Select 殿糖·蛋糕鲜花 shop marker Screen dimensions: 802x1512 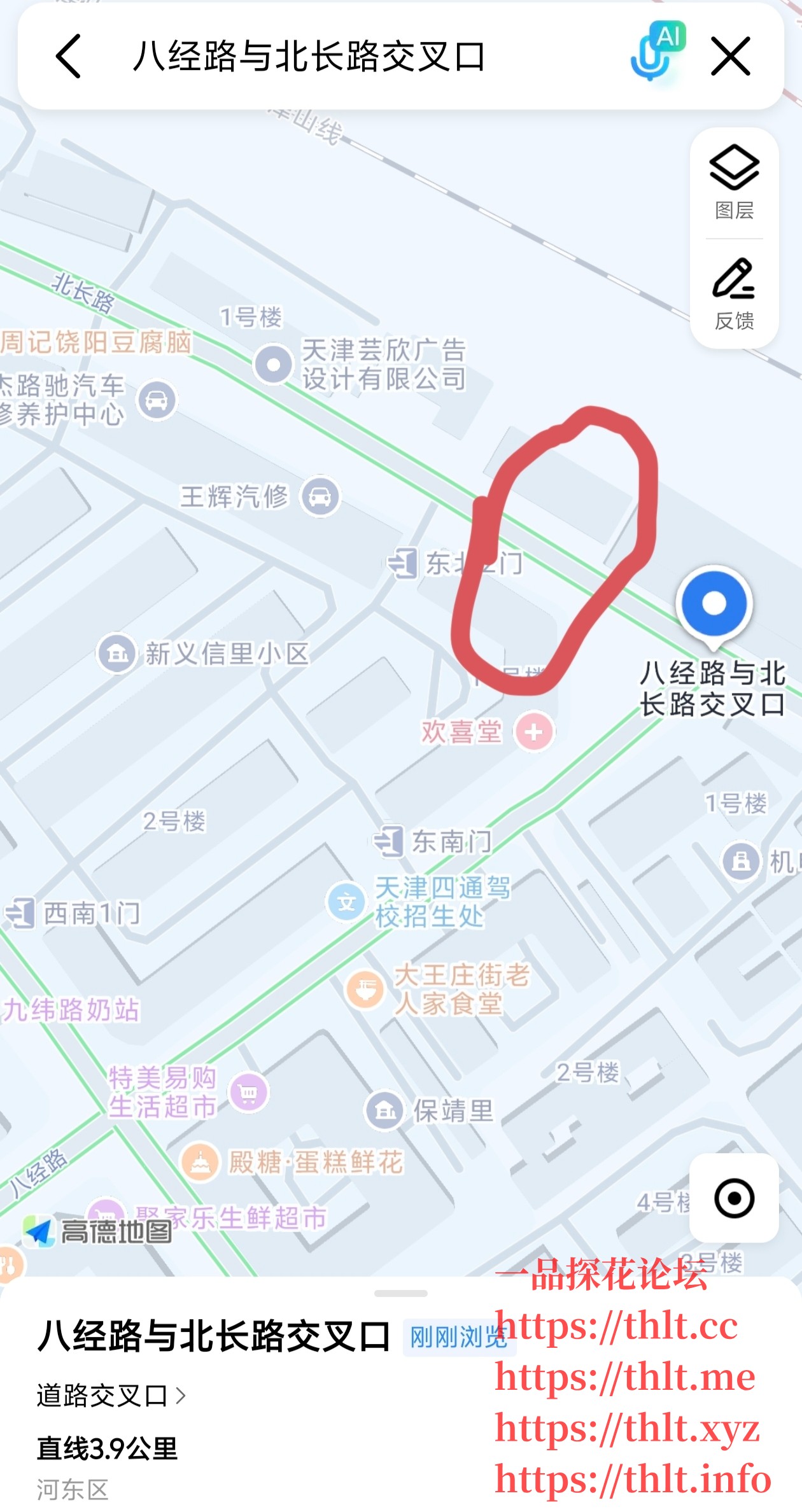[201, 1162]
